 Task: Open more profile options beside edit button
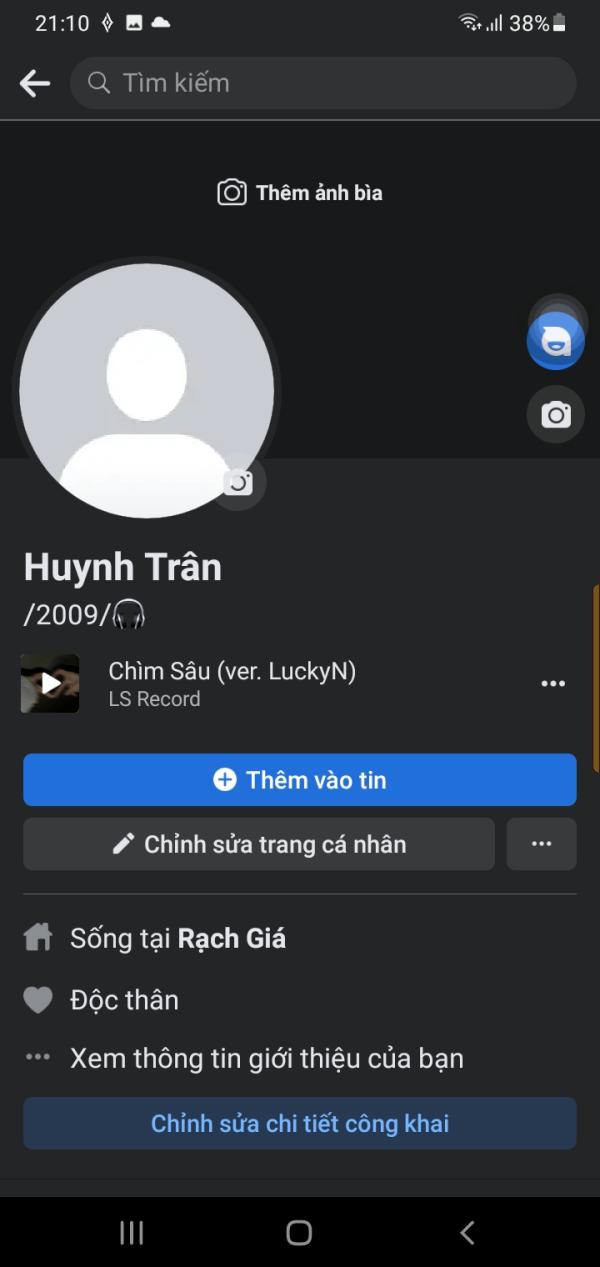541,844
